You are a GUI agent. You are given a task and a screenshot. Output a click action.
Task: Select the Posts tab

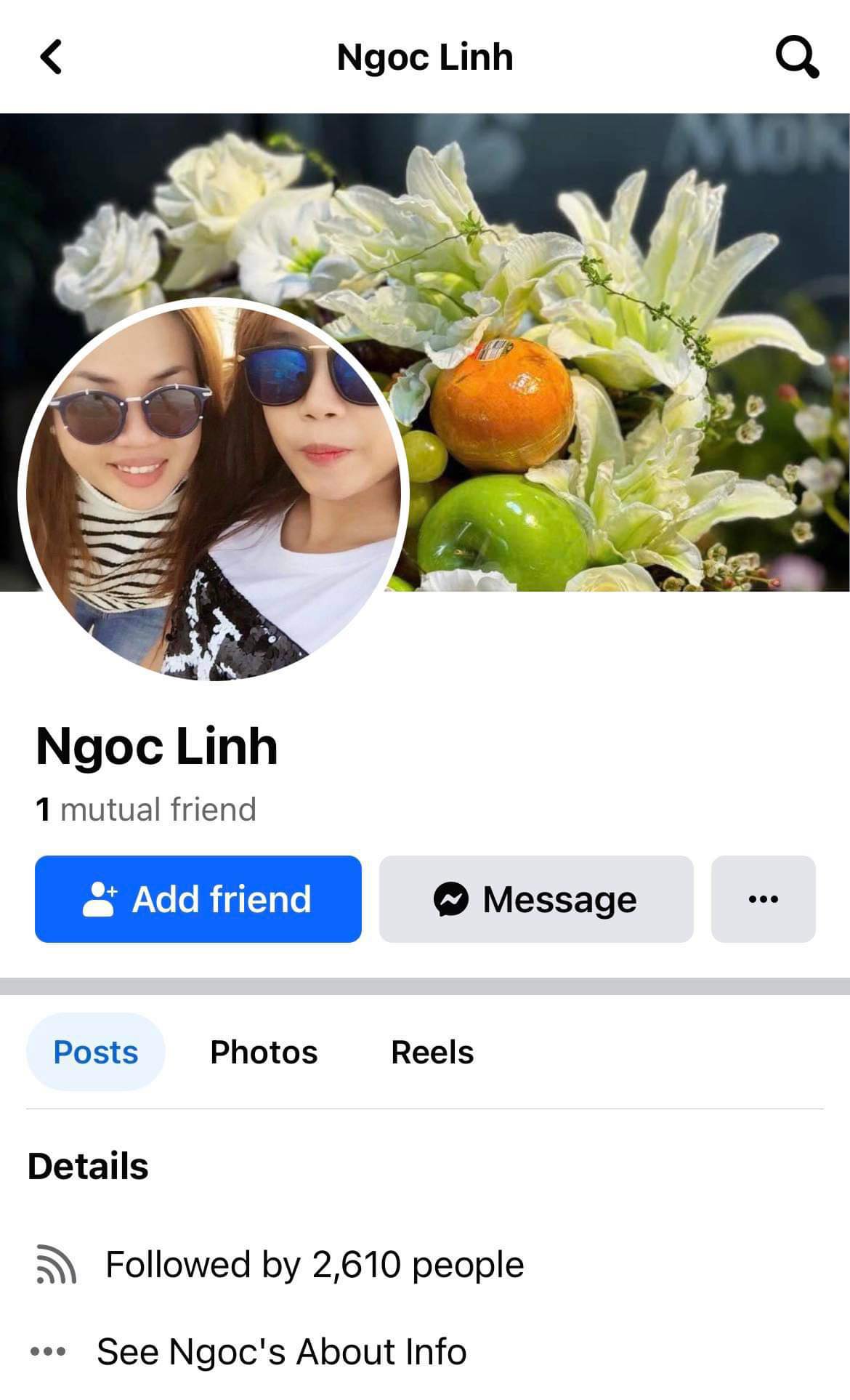tap(96, 1052)
